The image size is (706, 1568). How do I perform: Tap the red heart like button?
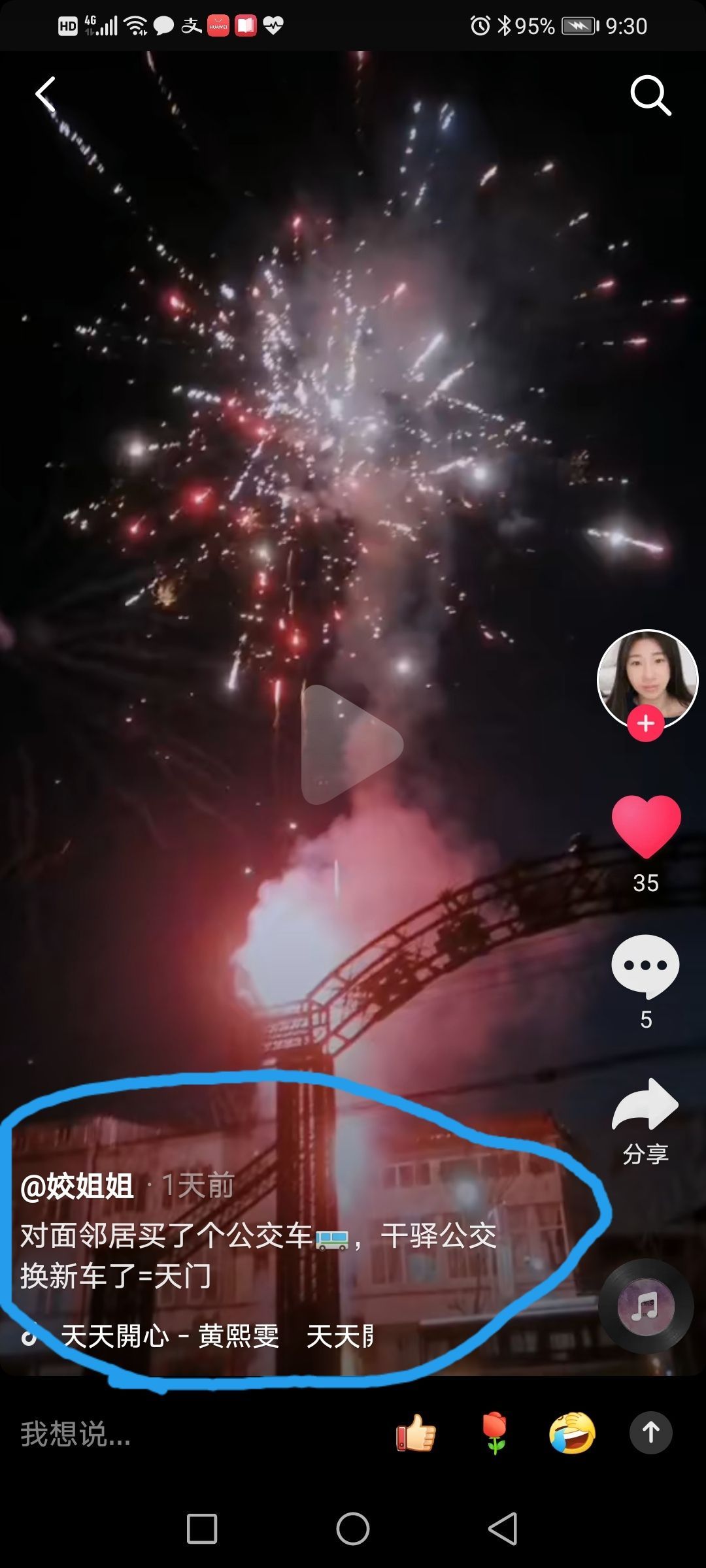tap(646, 826)
